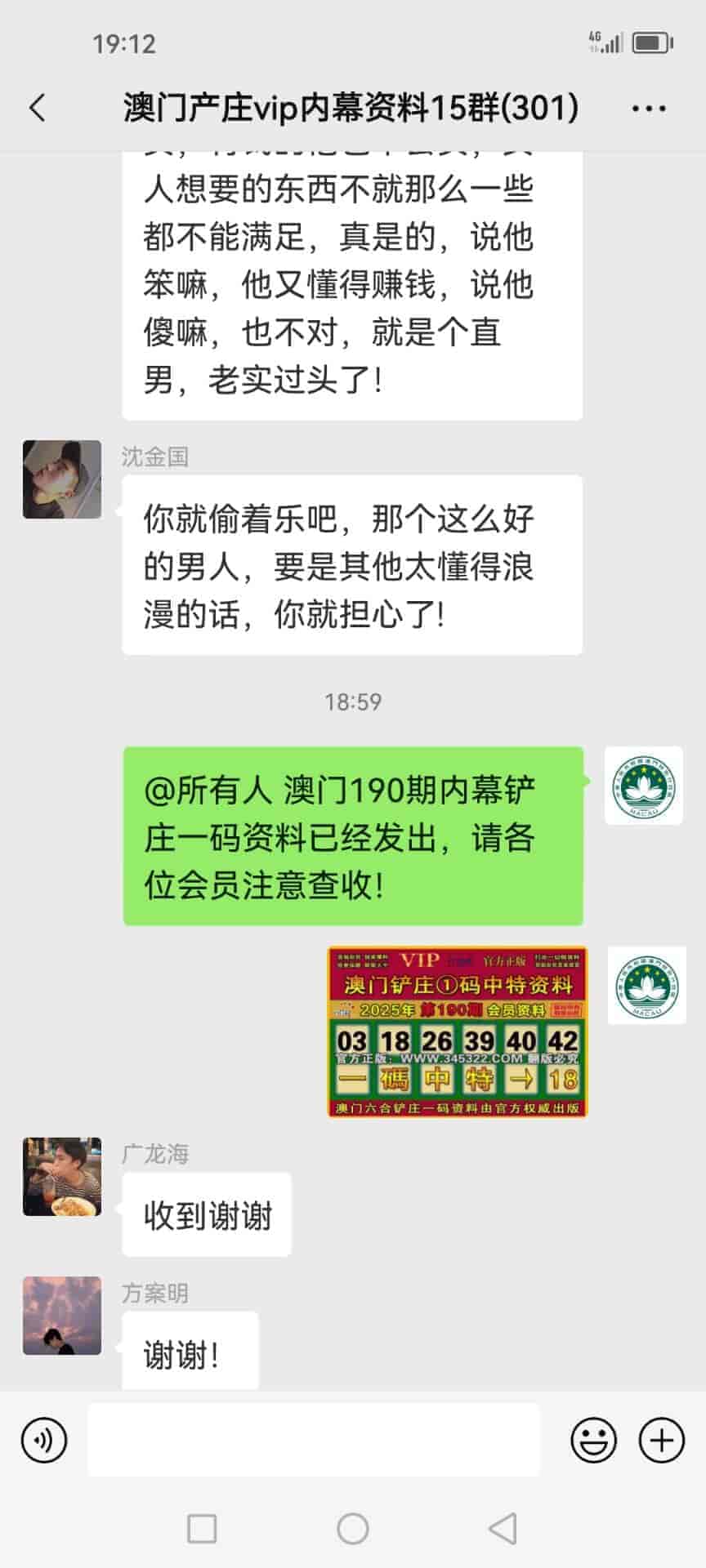The image size is (706, 1568).
Task: Open system recent apps
Action: [x=202, y=1528]
